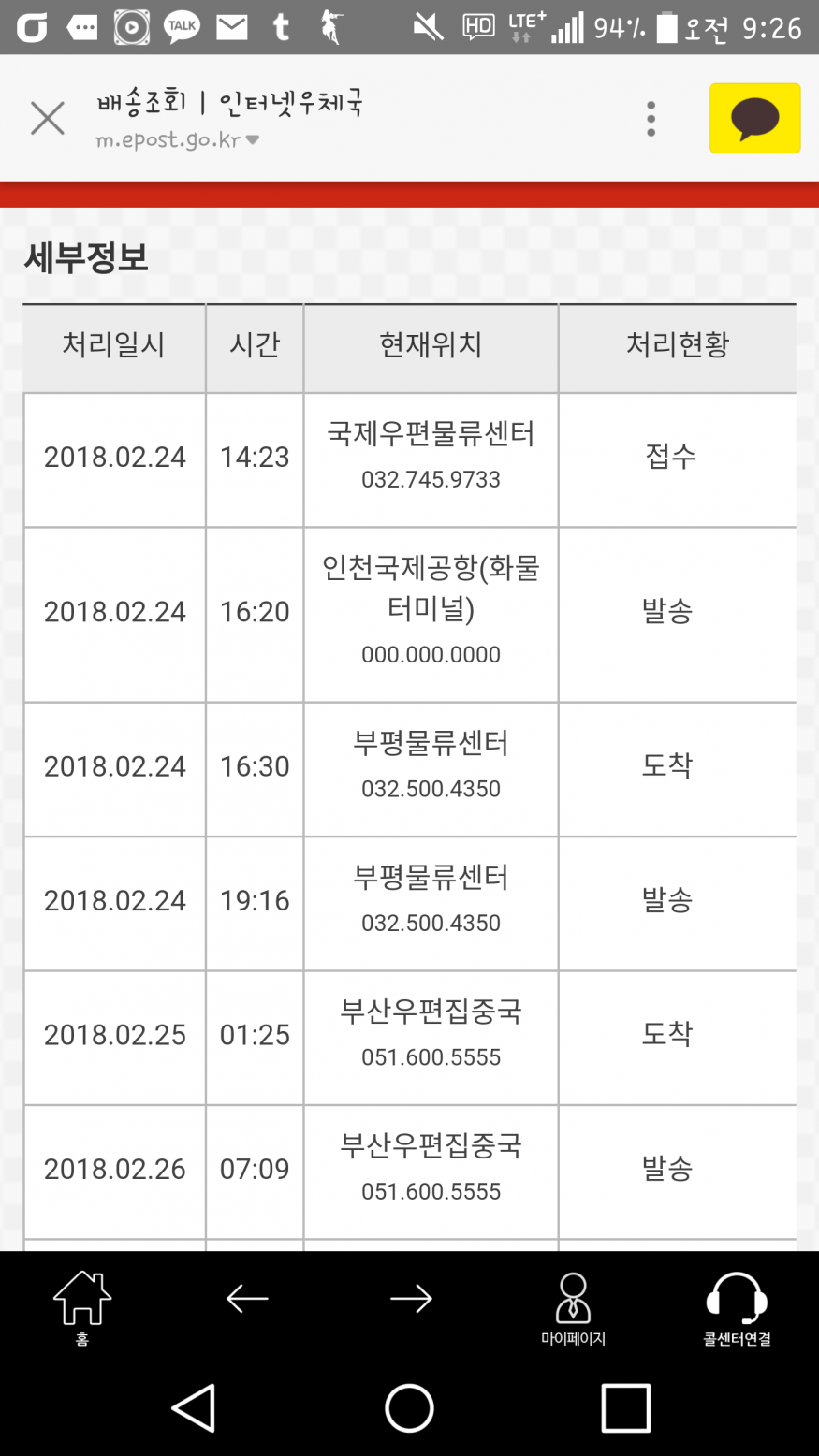
Task: Tap 콜센터연결 to call support
Action: tap(737, 1307)
